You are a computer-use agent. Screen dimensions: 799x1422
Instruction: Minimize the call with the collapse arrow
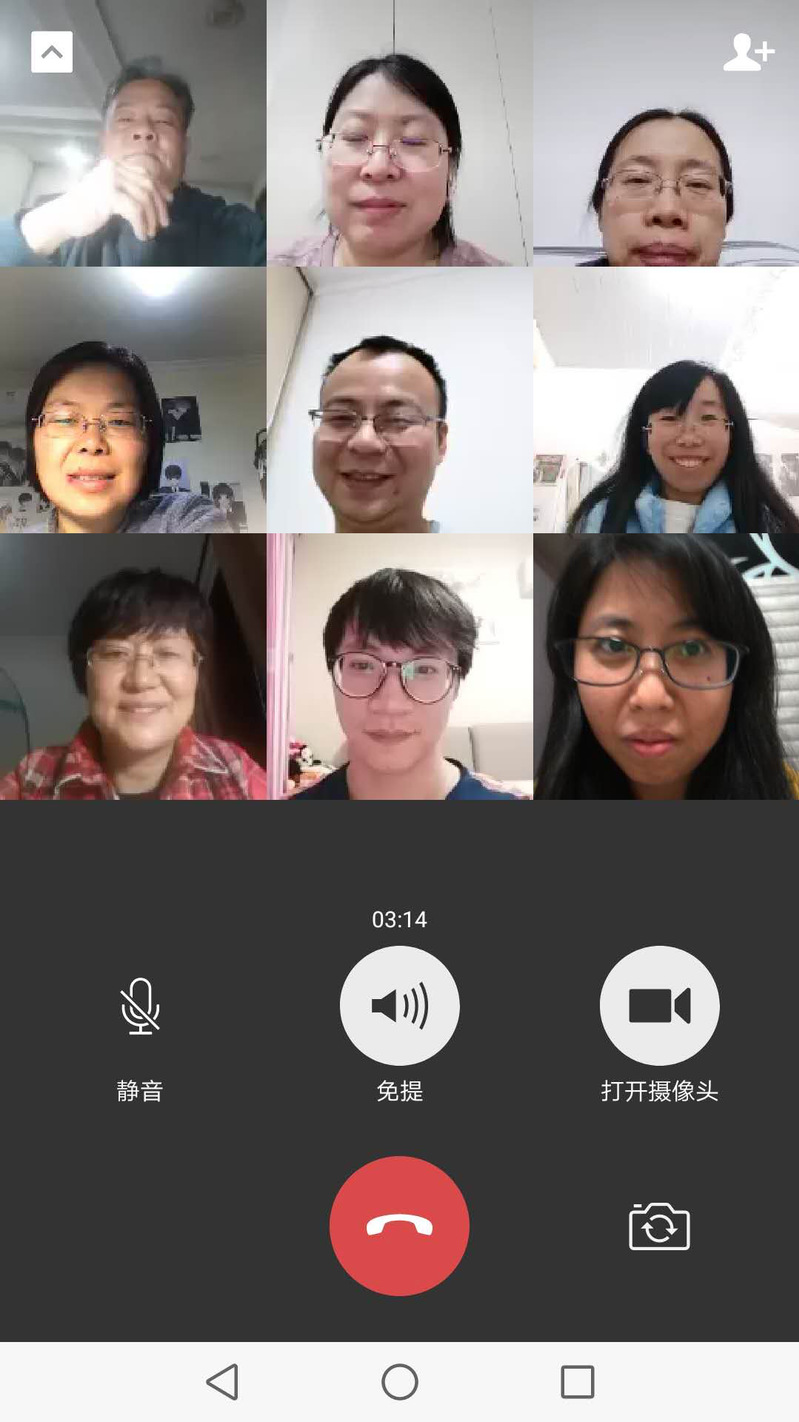[52, 52]
